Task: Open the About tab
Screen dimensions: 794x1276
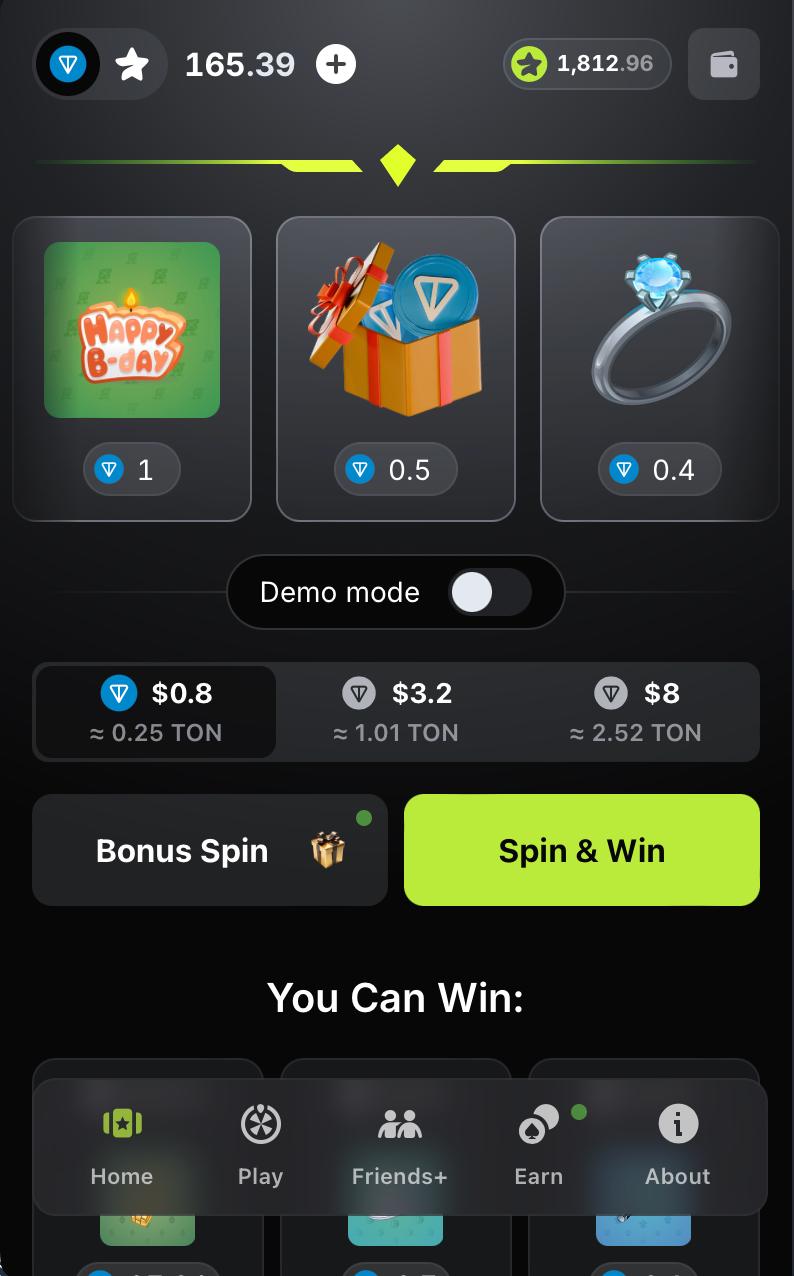Action: click(677, 1146)
